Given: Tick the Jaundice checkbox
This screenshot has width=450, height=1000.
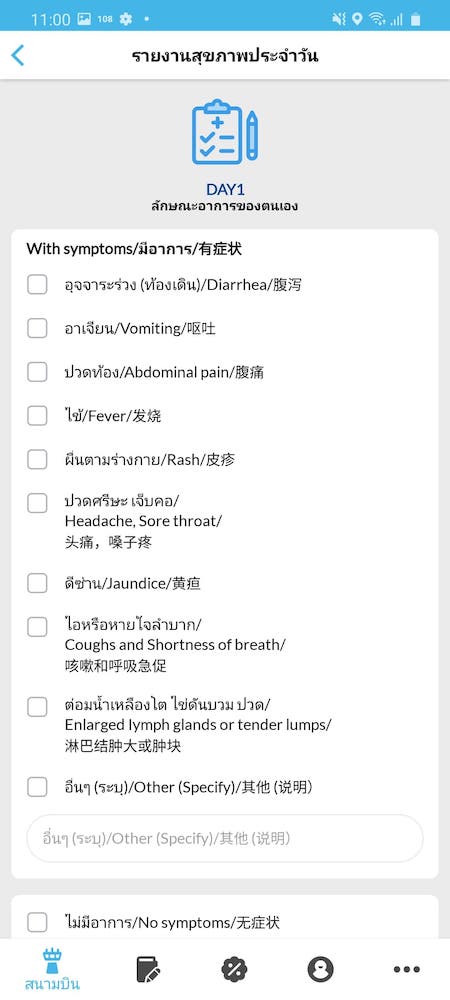Looking at the screenshot, I should tap(37, 583).
